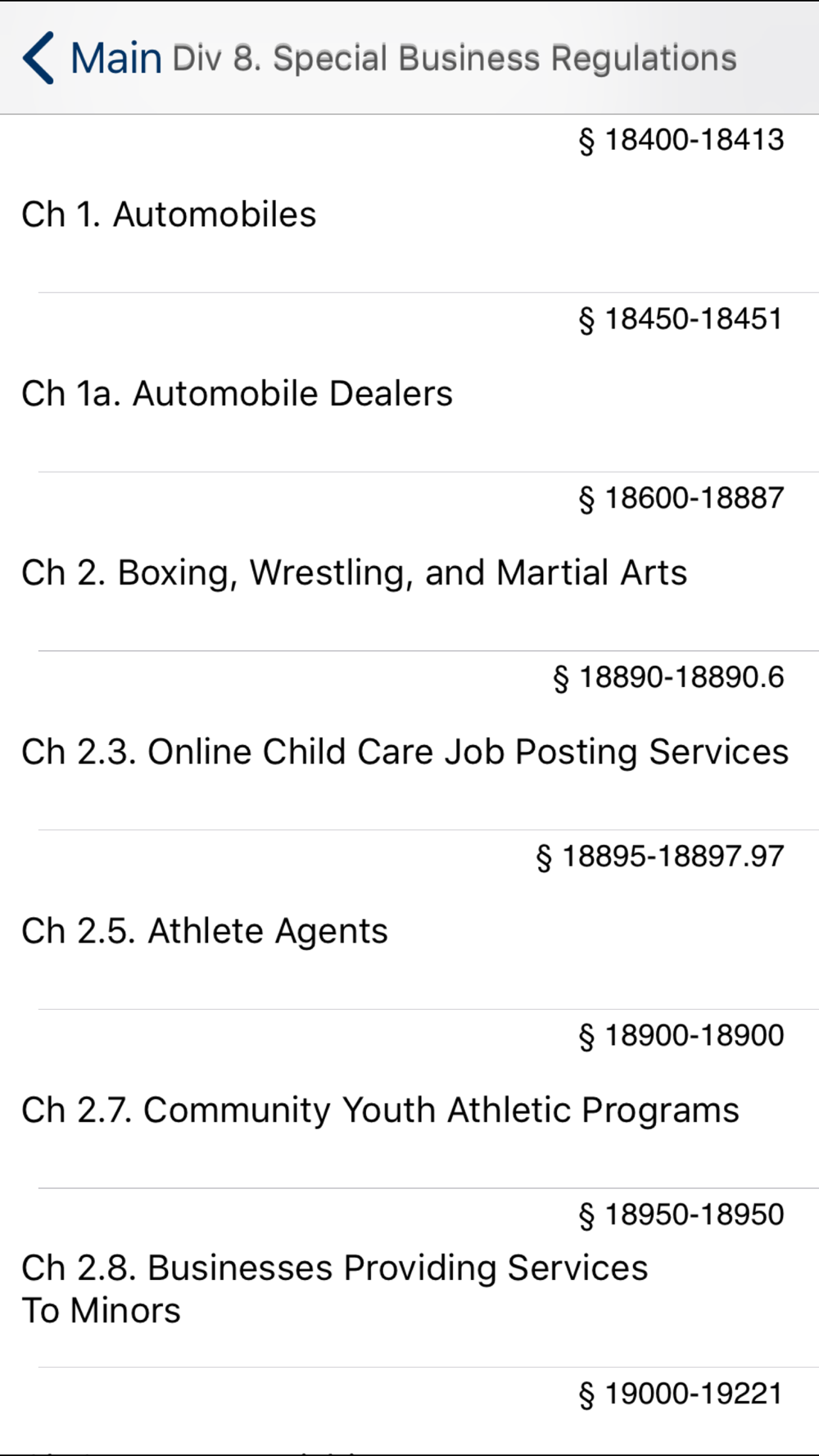This screenshot has height=1456, width=819.
Task: Select Ch 2.8. Businesses Providing Services To Minors
Action: 409,1278
